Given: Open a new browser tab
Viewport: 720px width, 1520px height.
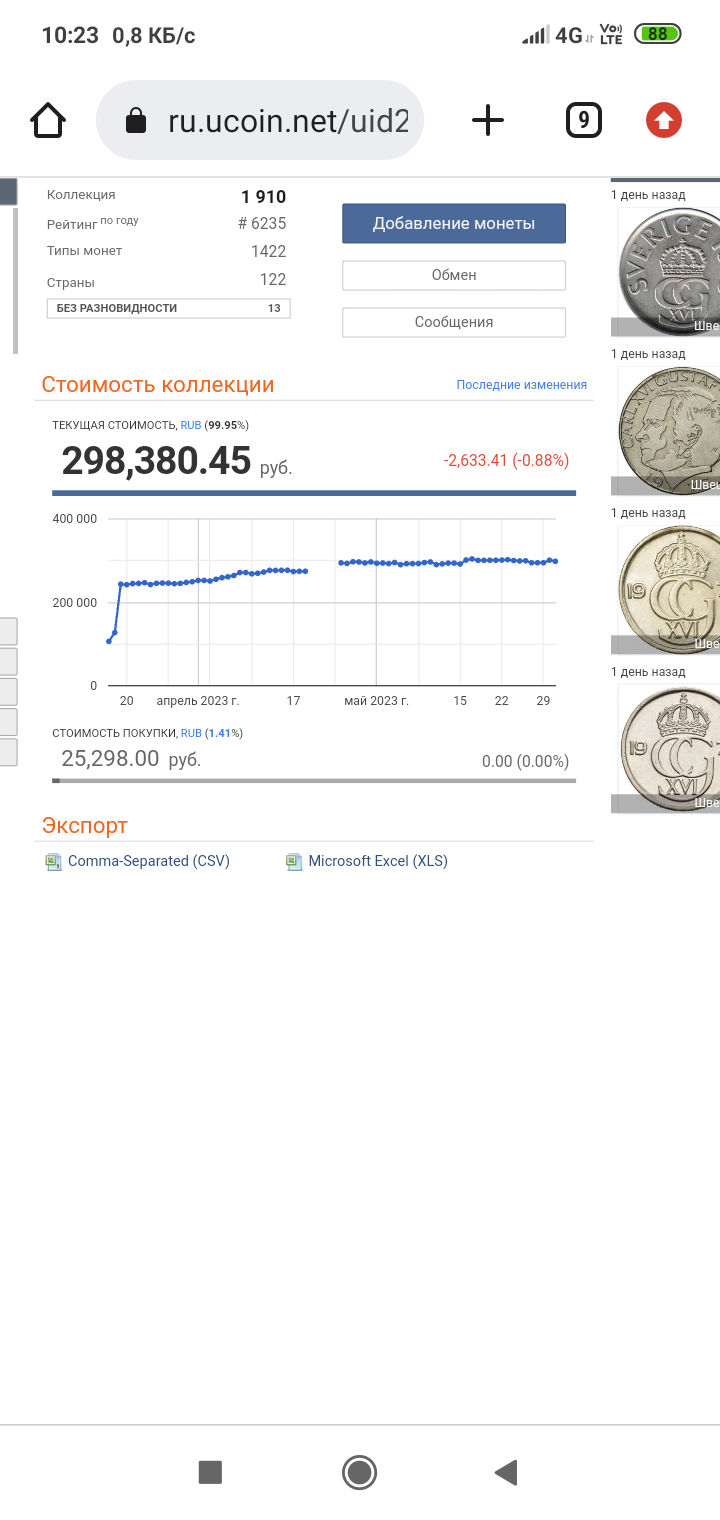Looking at the screenshot, I should coord(488,121).
